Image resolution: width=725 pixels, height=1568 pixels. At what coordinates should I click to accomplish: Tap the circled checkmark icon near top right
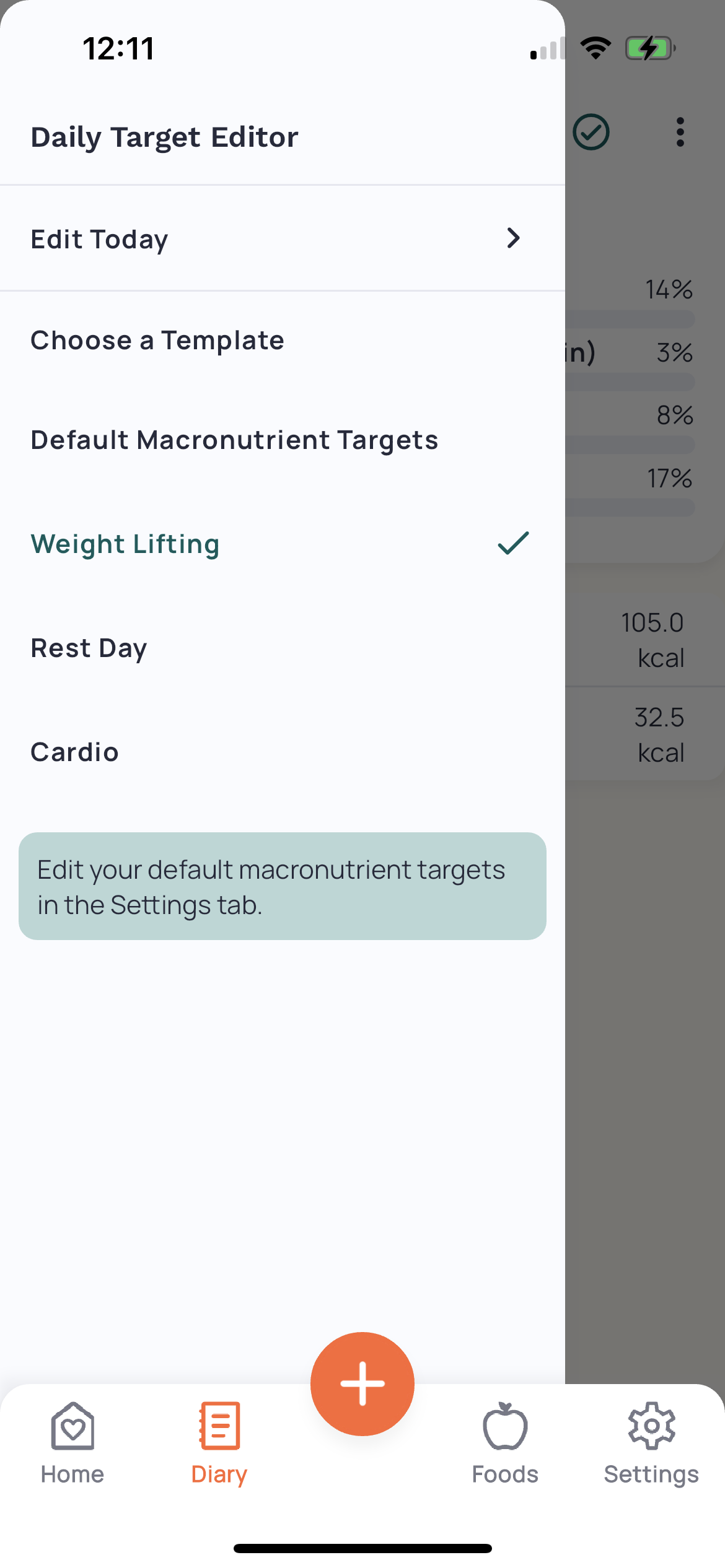(591, 131)
